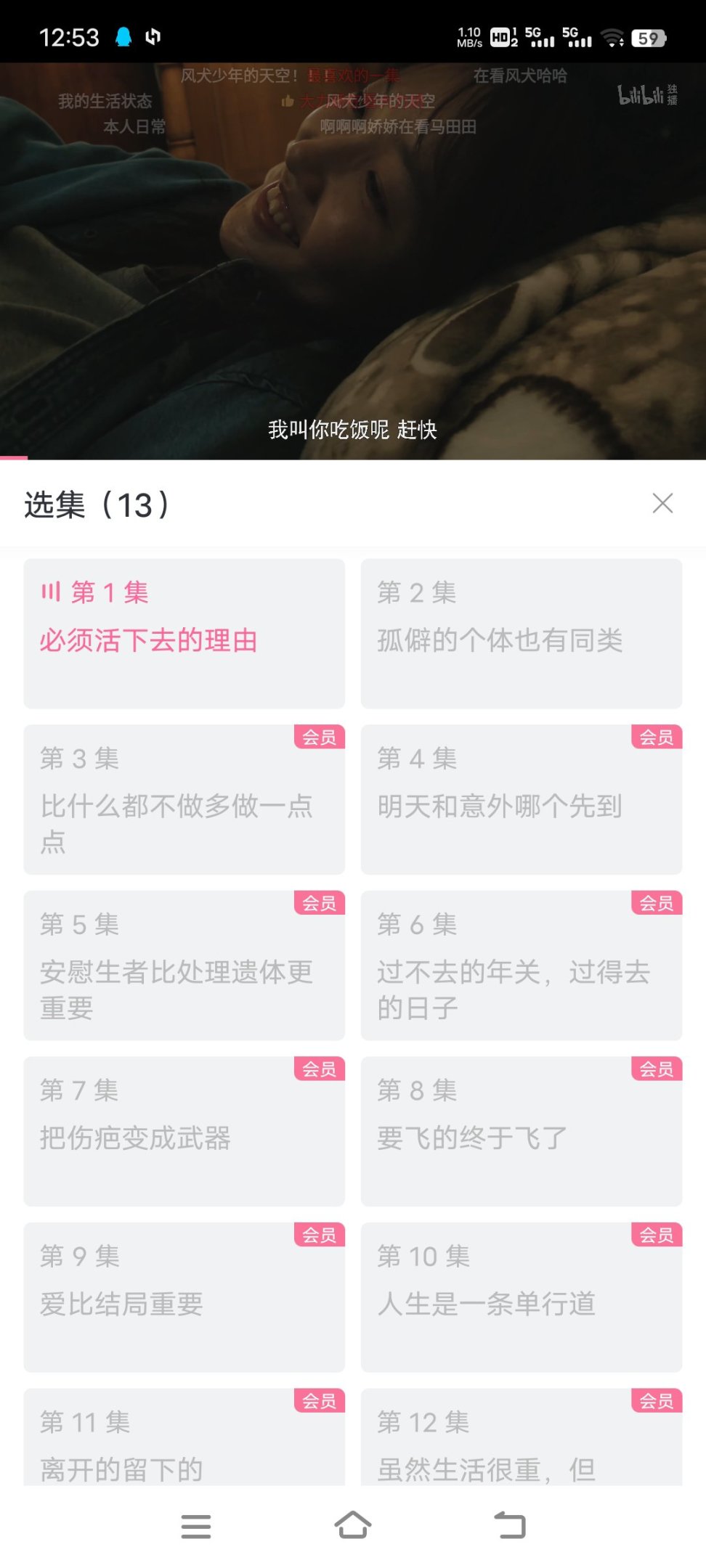Select episode 1 必须活下去的理由
The image size is (706, 1568).
click(184, 632)
